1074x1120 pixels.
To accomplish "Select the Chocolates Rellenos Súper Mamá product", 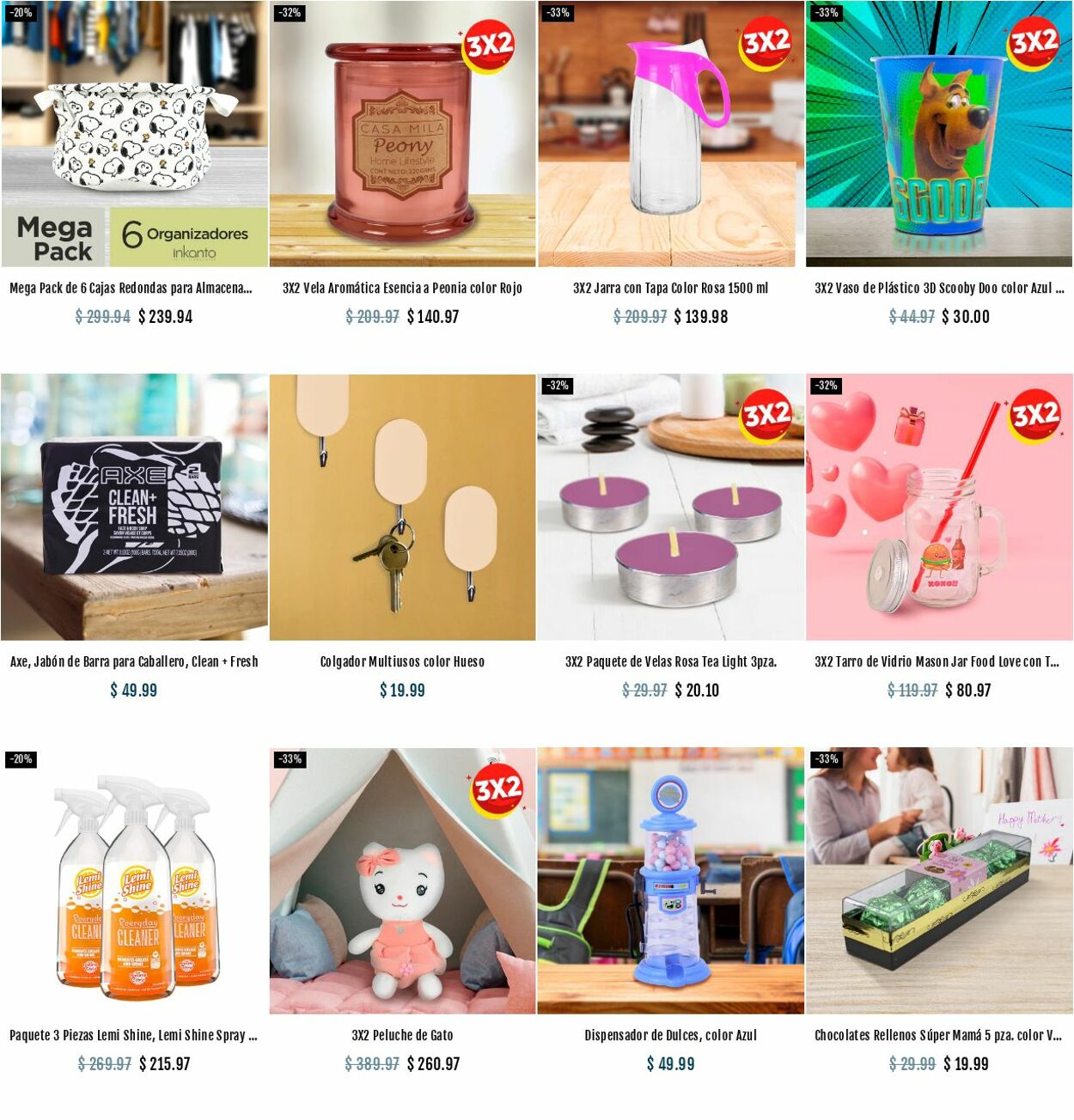I will pyautogui.click(x=939, y=880).
